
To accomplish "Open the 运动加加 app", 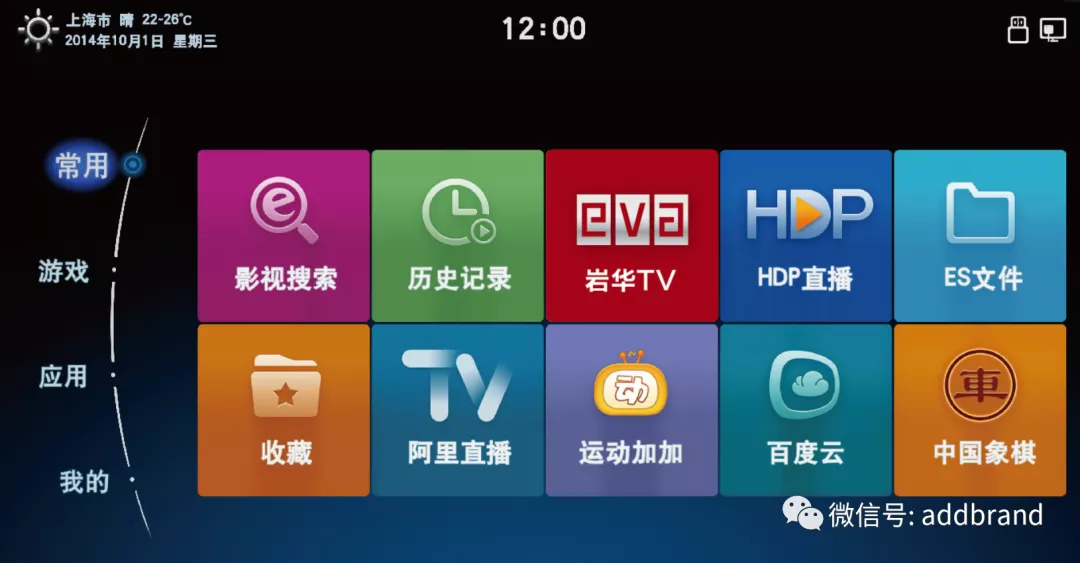I will [x=631, y=409].
